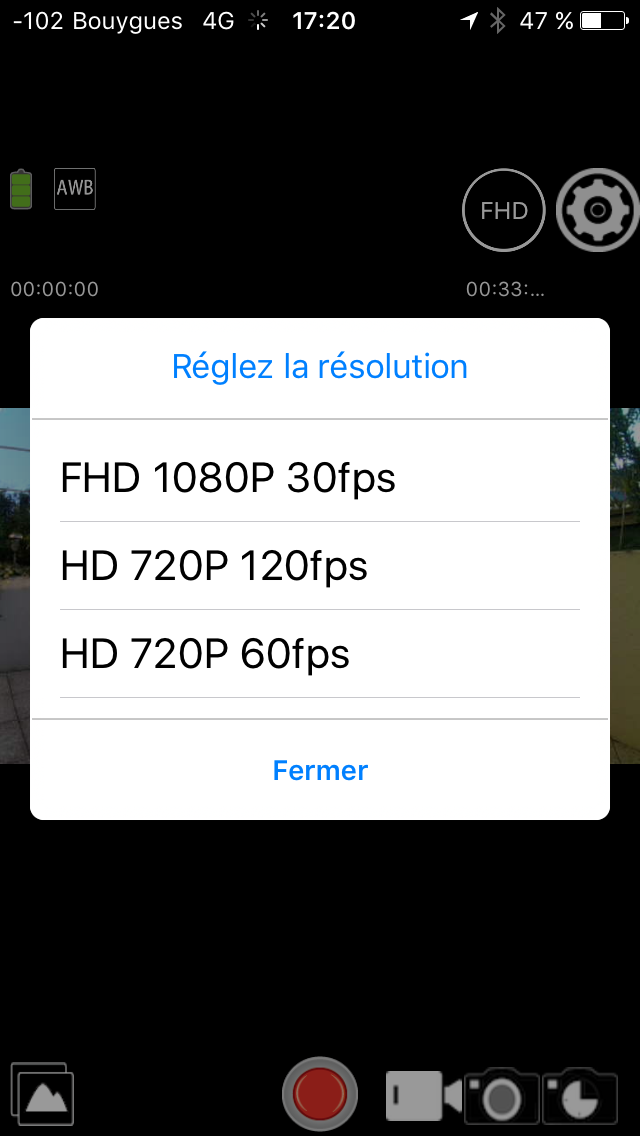Viewport: 640px width, 1136px height.
Task: Pick HD 720P 60fps resolution
Action: click(x=320, y=653)
